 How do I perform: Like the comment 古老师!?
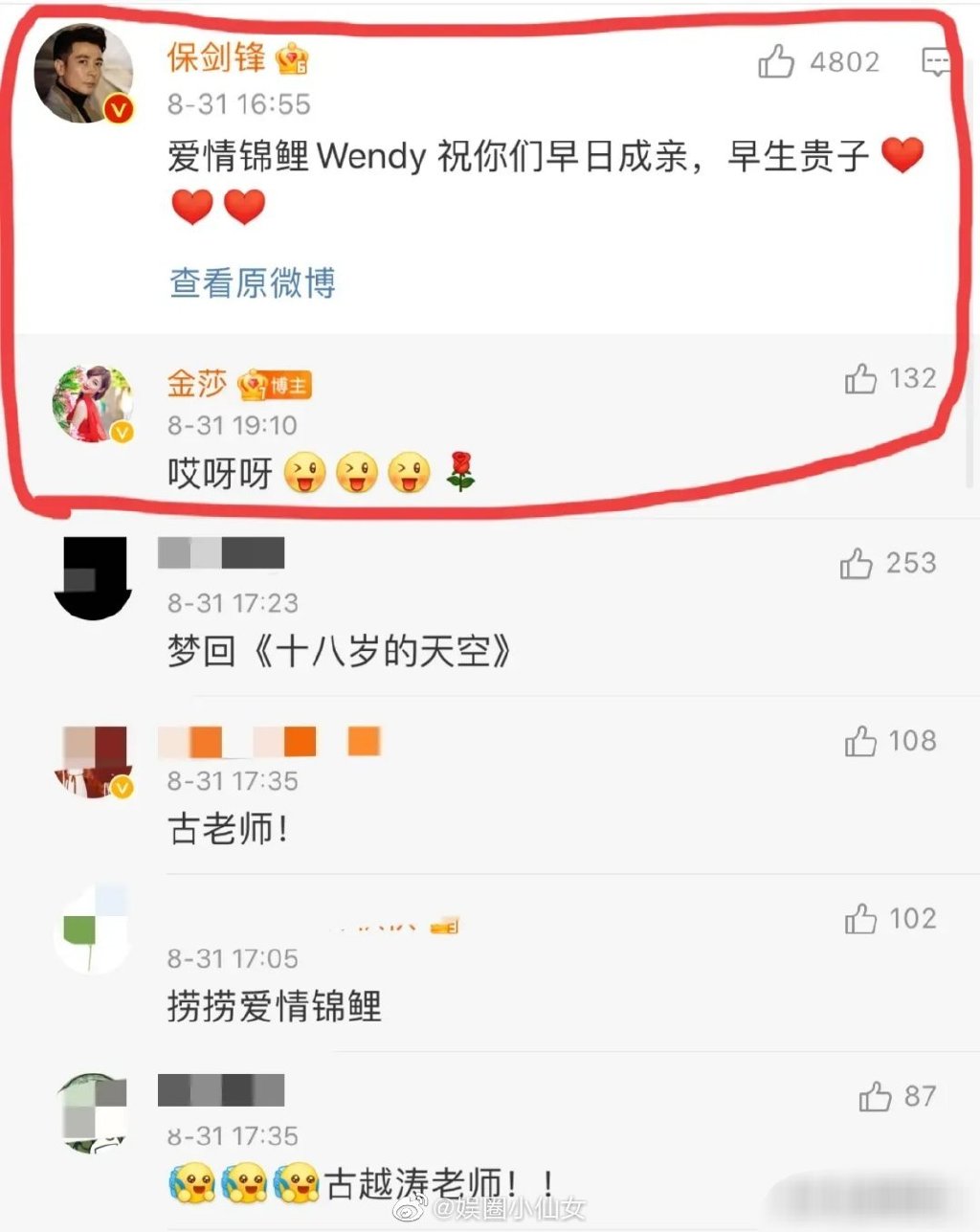860,741
